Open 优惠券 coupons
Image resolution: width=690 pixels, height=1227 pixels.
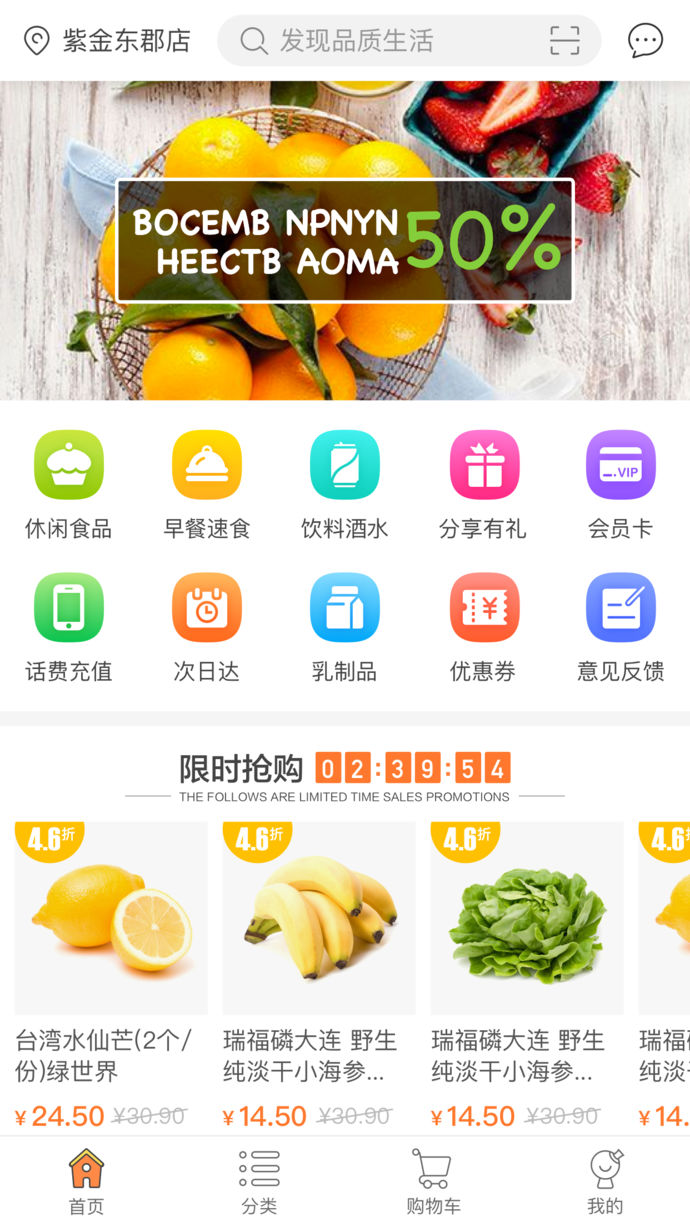[x=483, y=628]
